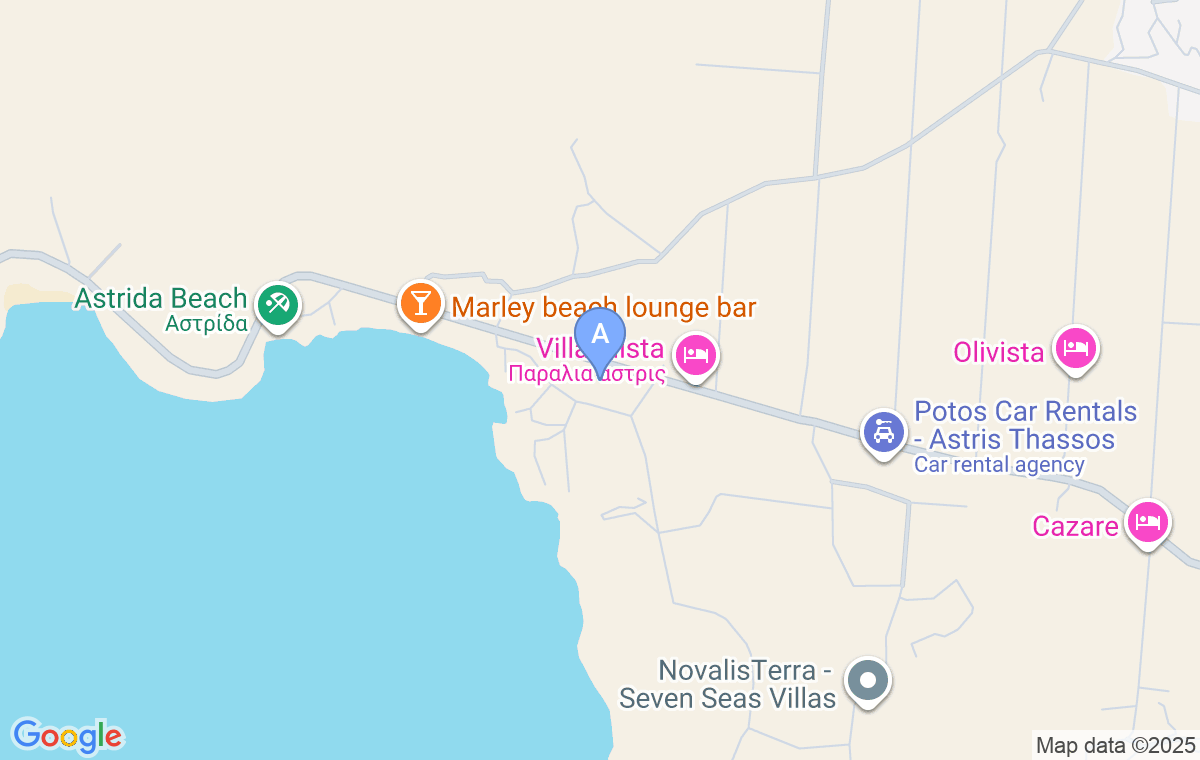Select the Marley beach lounge bar marker
The height and width of the screenshot is (760, 1200).
(x=420, y=302)
